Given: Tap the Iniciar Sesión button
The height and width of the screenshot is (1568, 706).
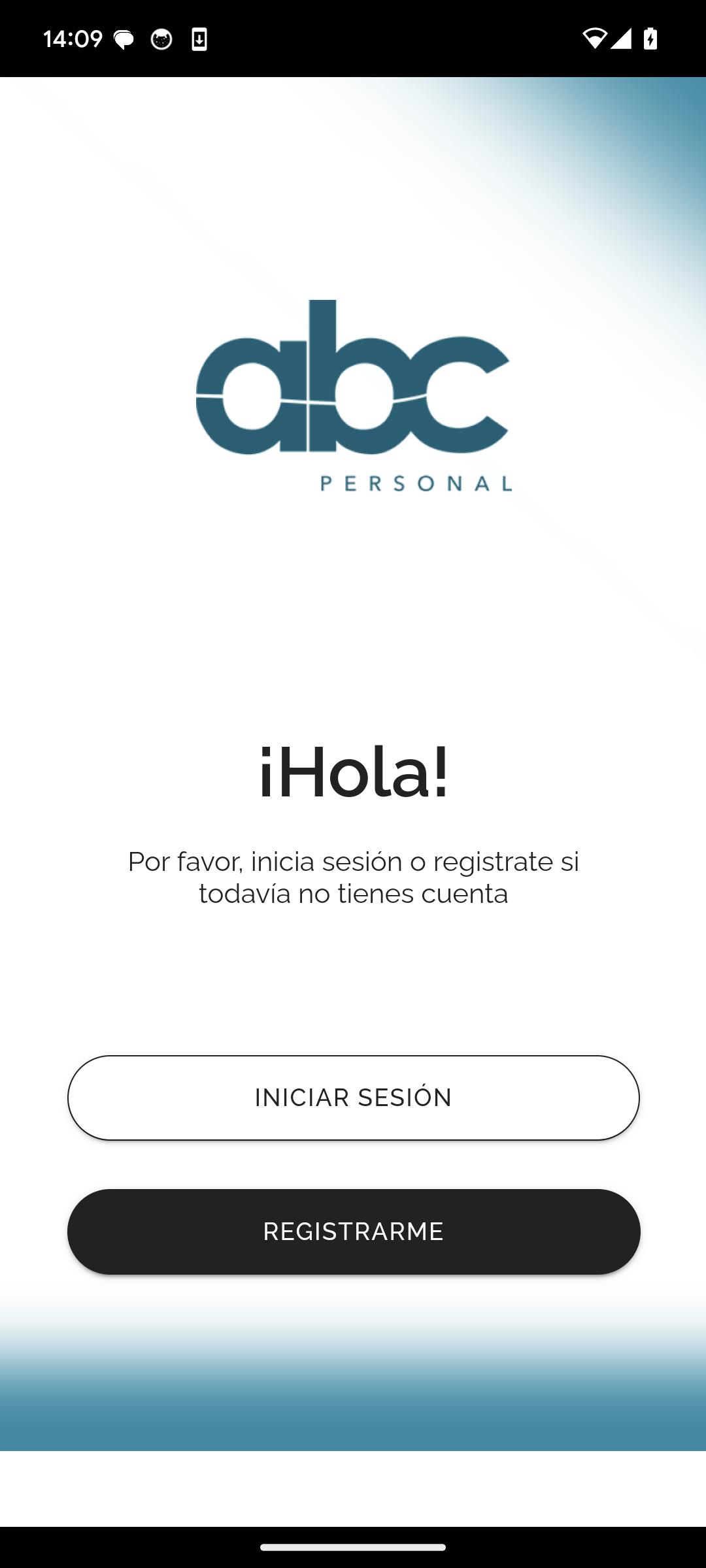Looking at the screenshot, I should pos(353,1098).
